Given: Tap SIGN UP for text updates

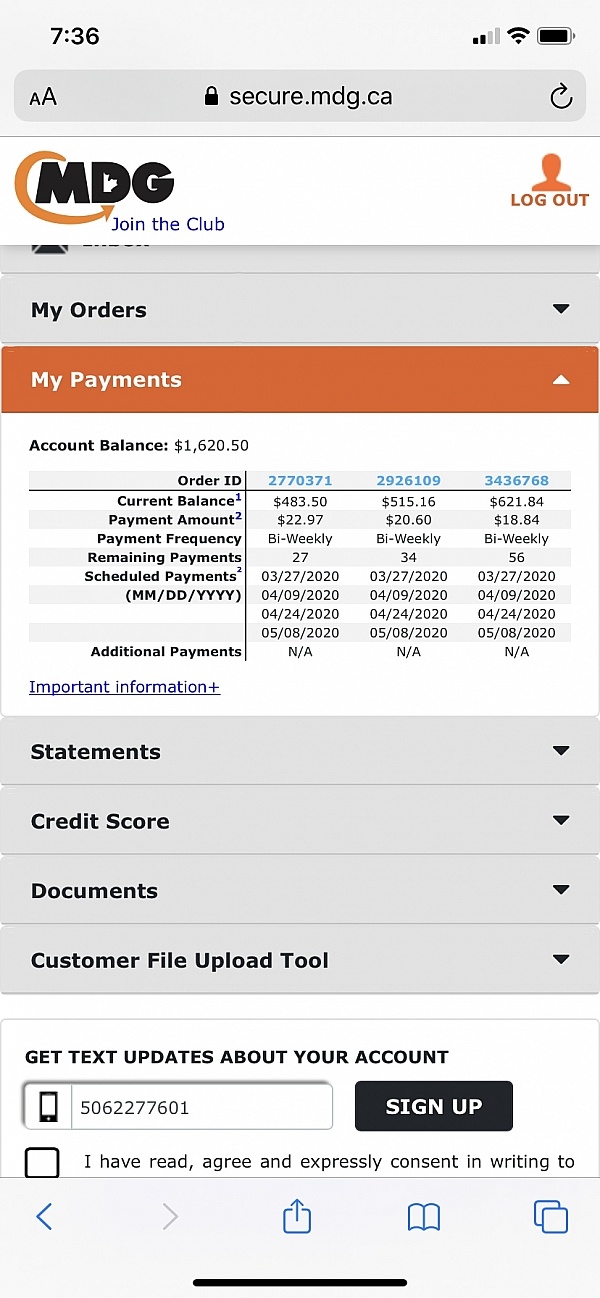Looking at the screenshot, I should [434, 1106].
